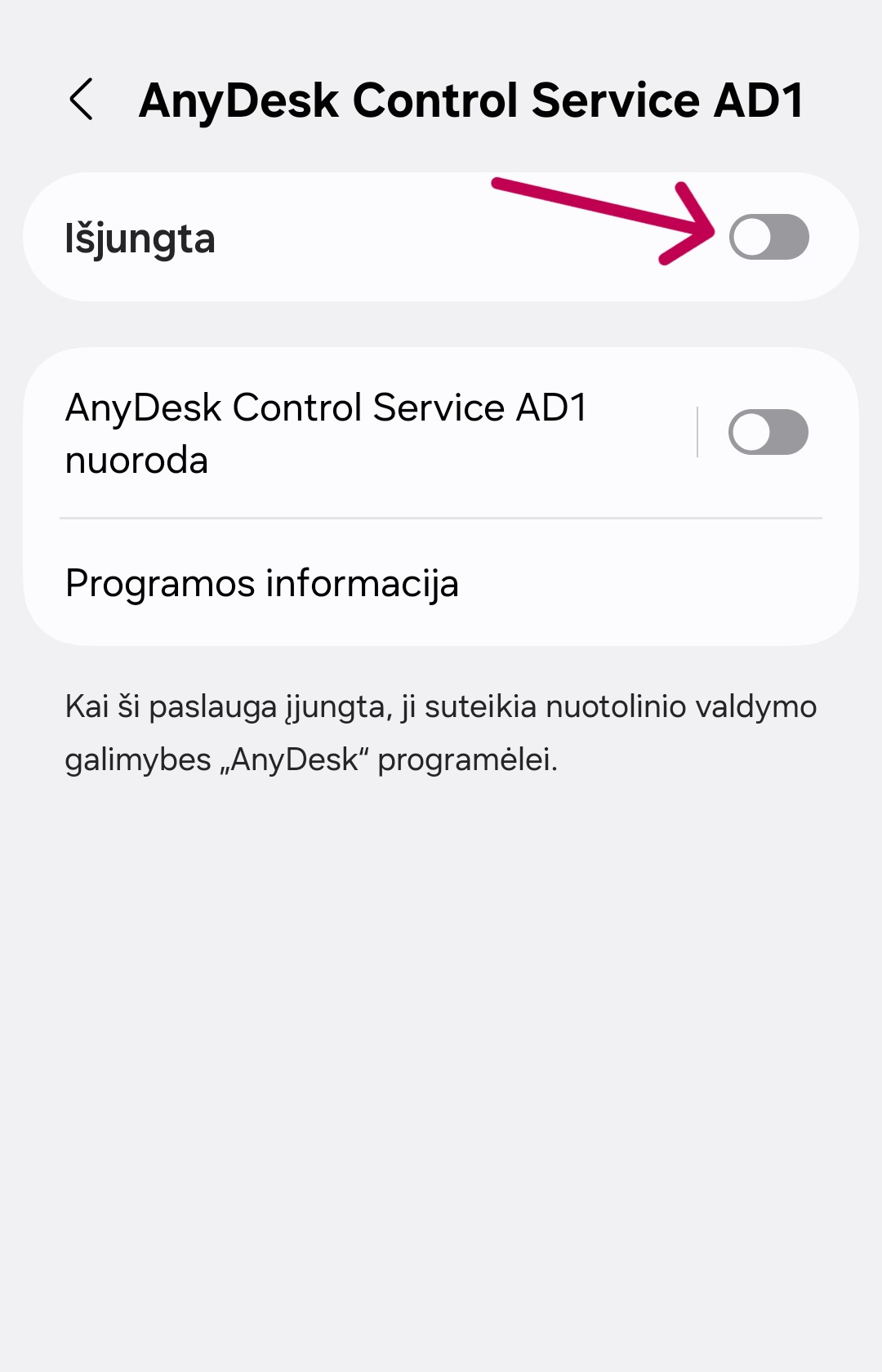Go back from AnyDesk Control Service AD1
This screenshot has height=1372, width=882.
point(82,100)
